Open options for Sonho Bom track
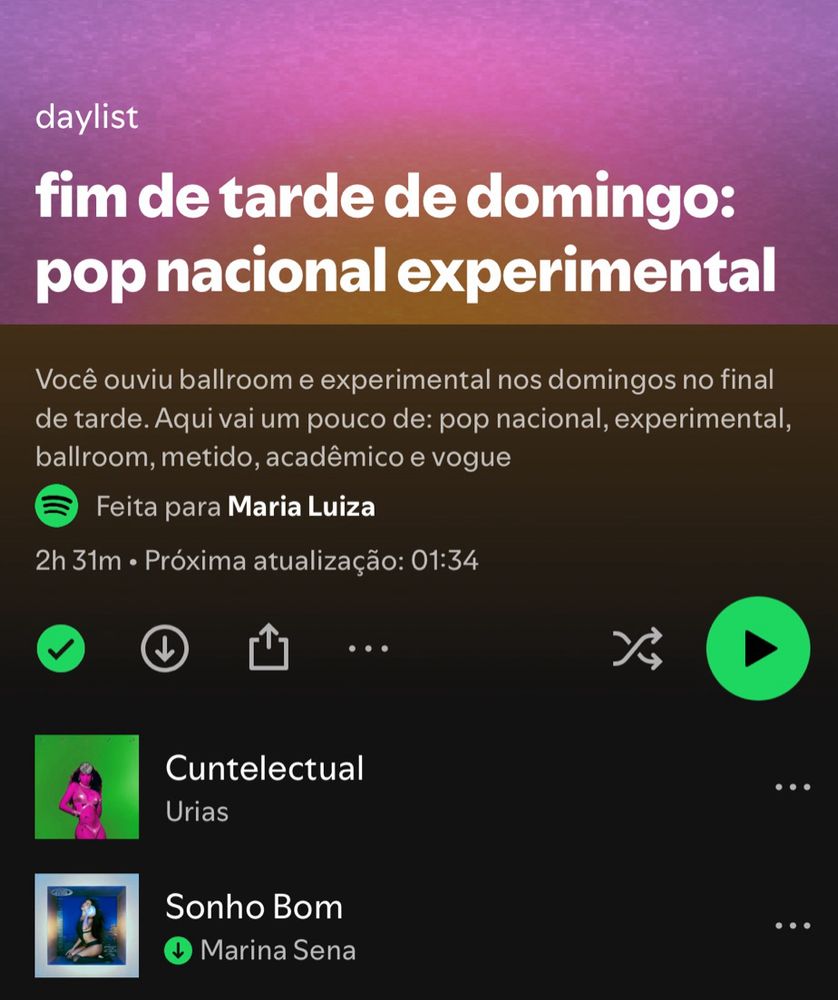This screenshot has width=838, height=1000. pyautogui.click(x=793, y=926)
